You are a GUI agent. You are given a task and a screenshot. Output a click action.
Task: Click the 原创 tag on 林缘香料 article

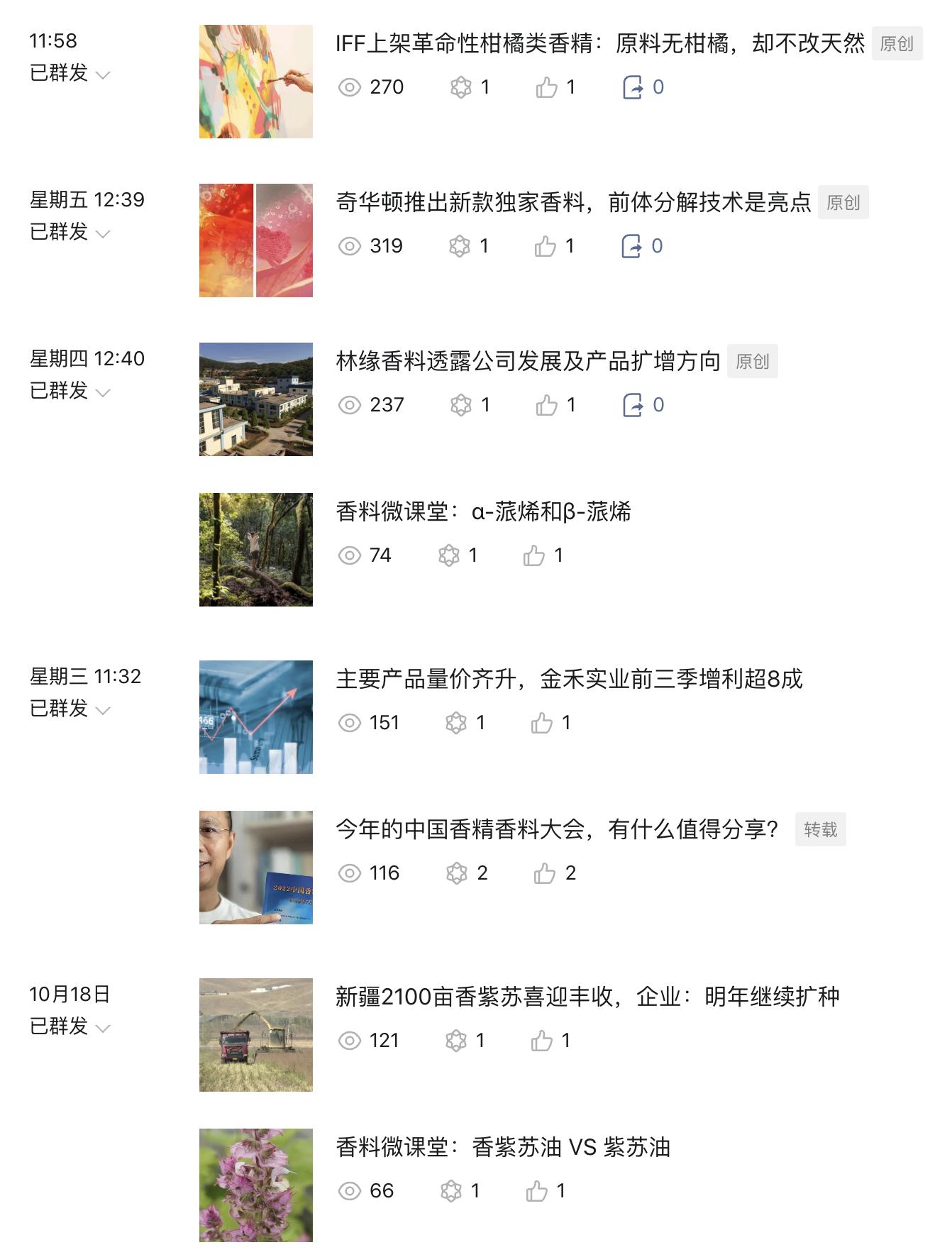tap(754, 361)
